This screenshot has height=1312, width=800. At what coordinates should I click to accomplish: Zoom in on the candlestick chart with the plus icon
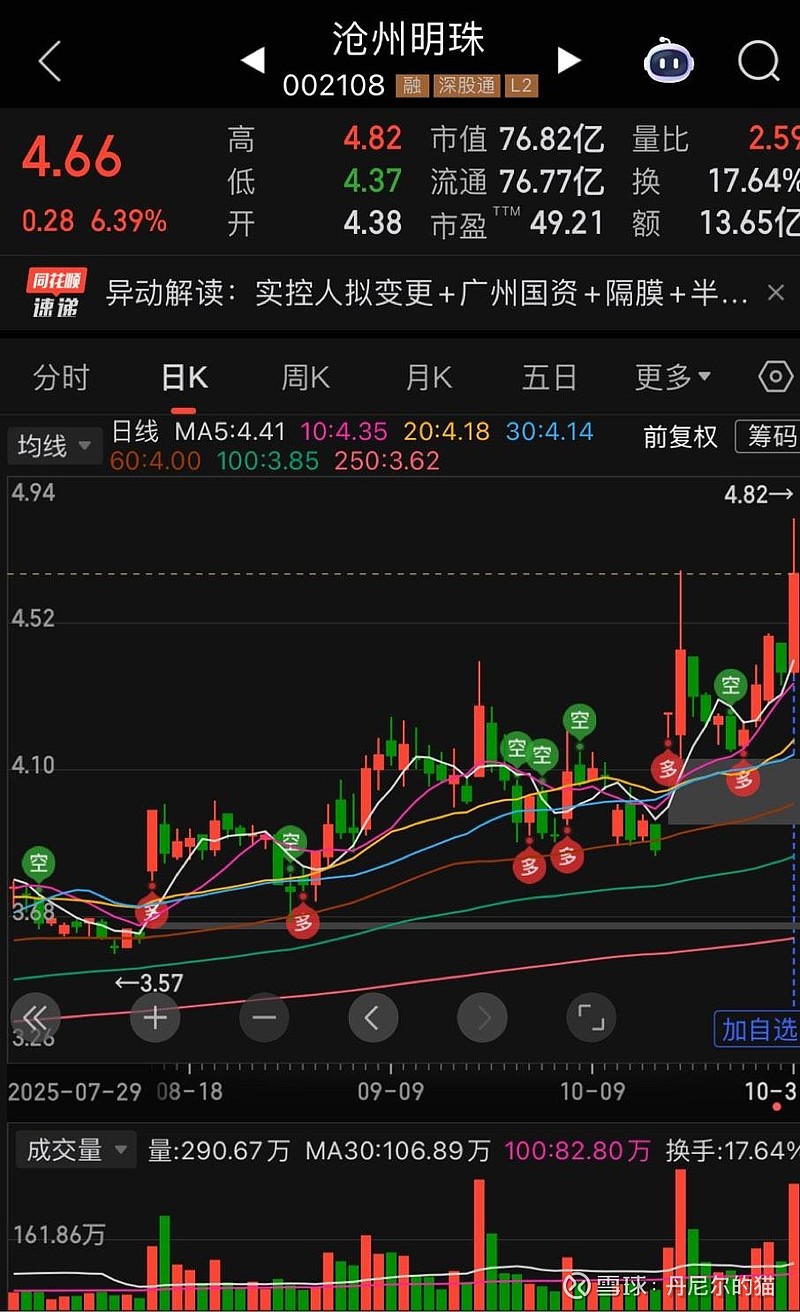click(155, 1017)
